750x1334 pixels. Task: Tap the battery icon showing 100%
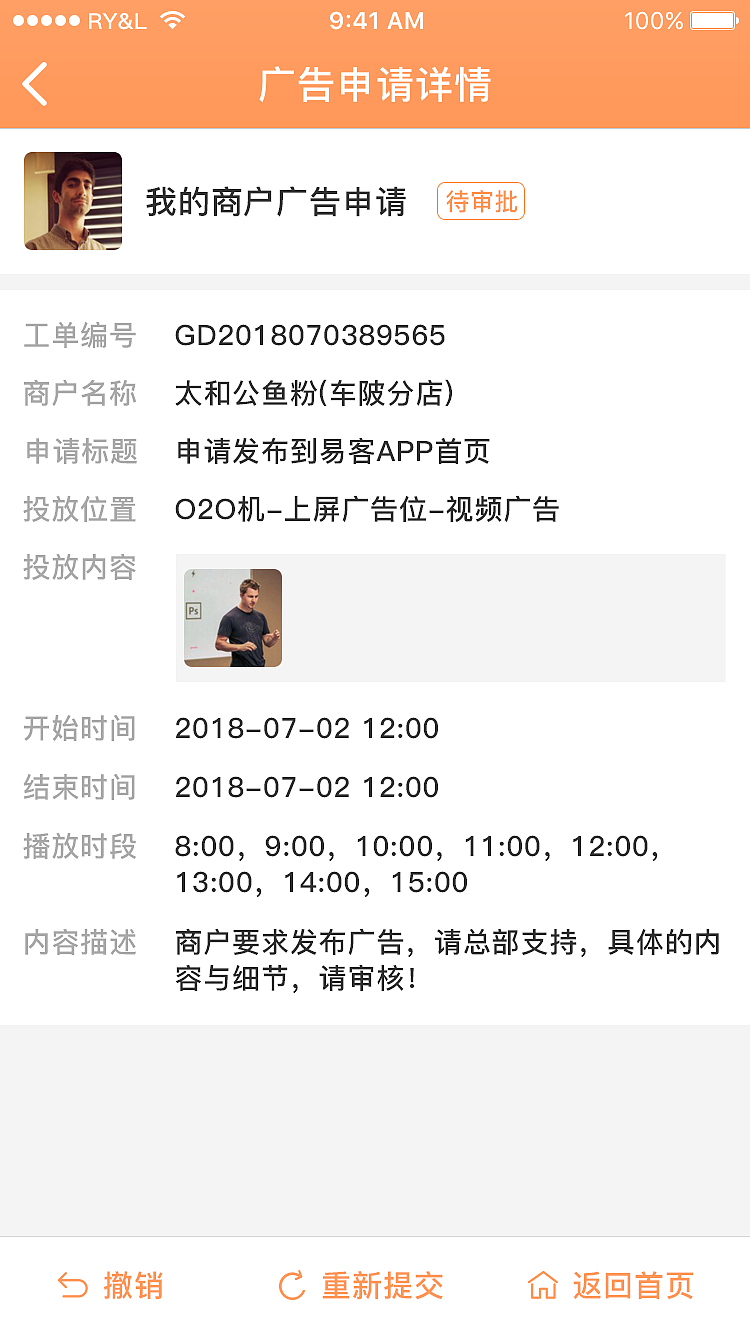712,19
